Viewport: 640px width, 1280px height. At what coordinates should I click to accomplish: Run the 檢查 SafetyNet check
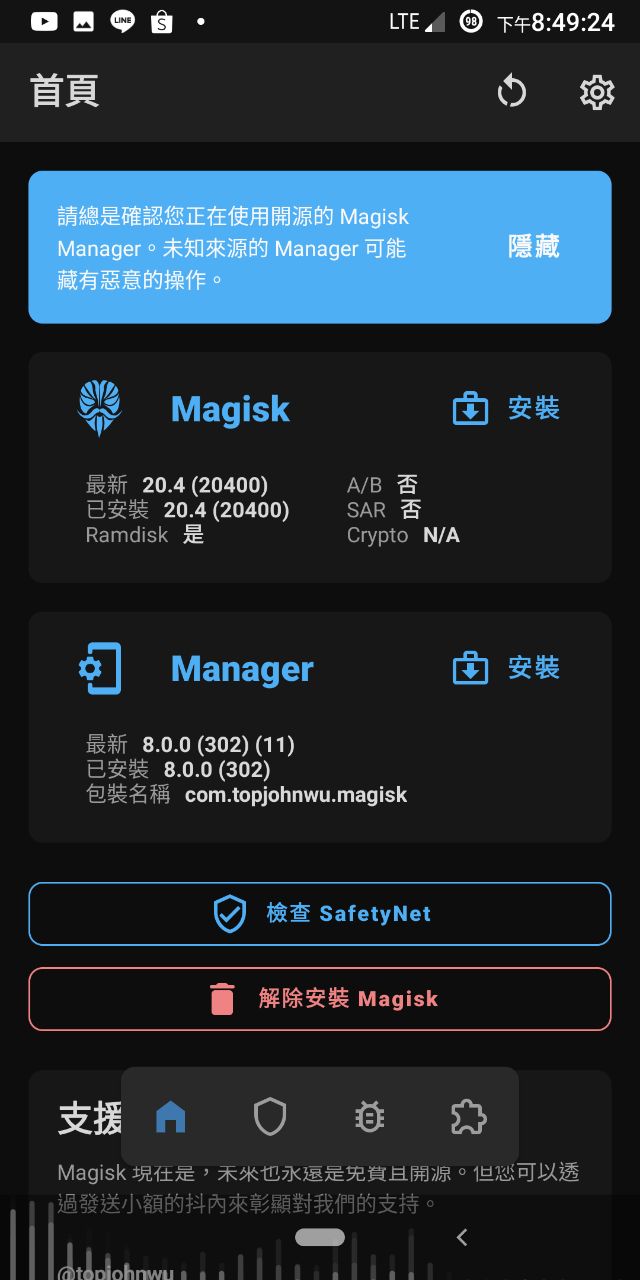click(320, 914)
